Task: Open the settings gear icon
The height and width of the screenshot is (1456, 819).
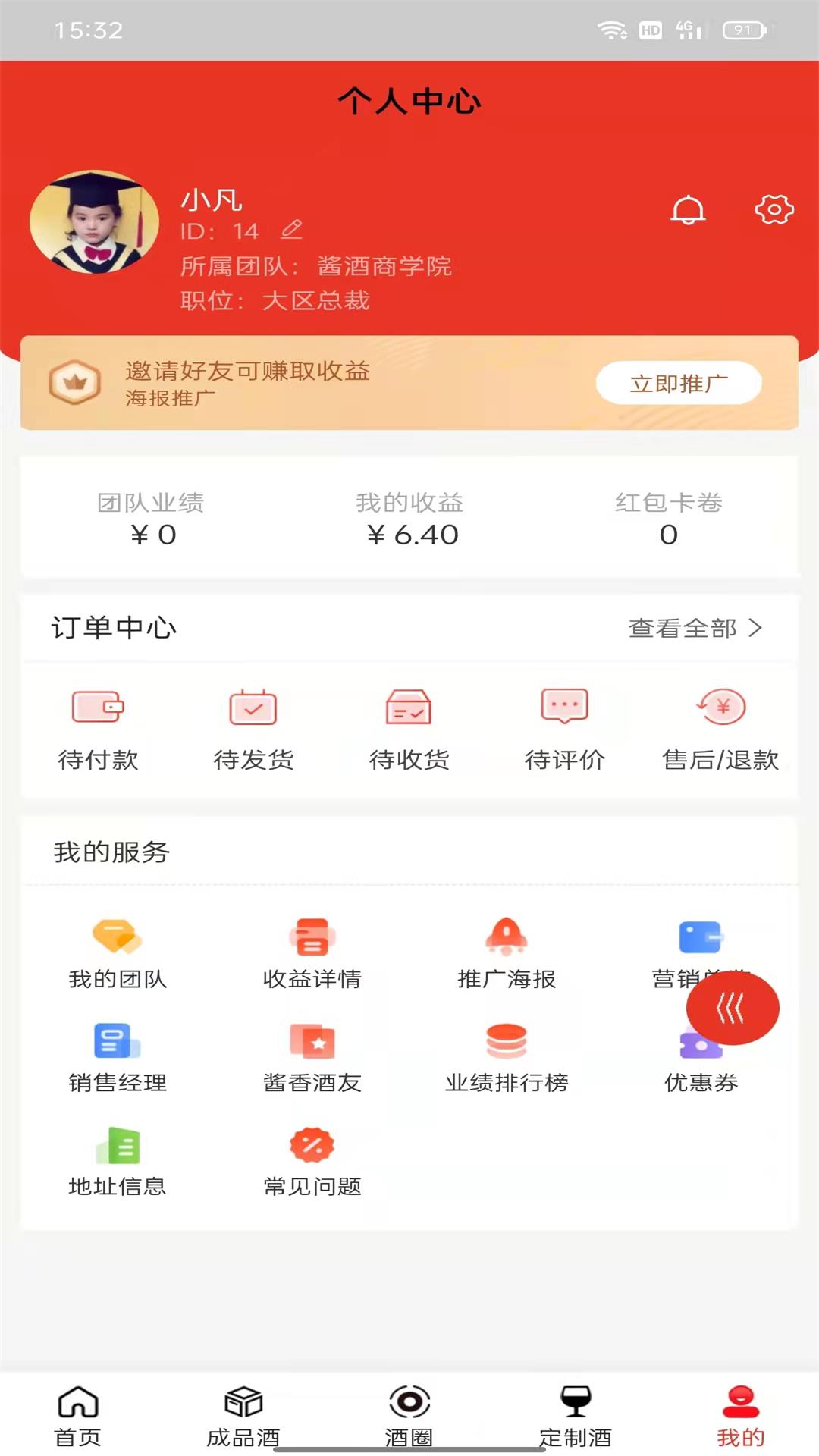Action: coord(773,209)
